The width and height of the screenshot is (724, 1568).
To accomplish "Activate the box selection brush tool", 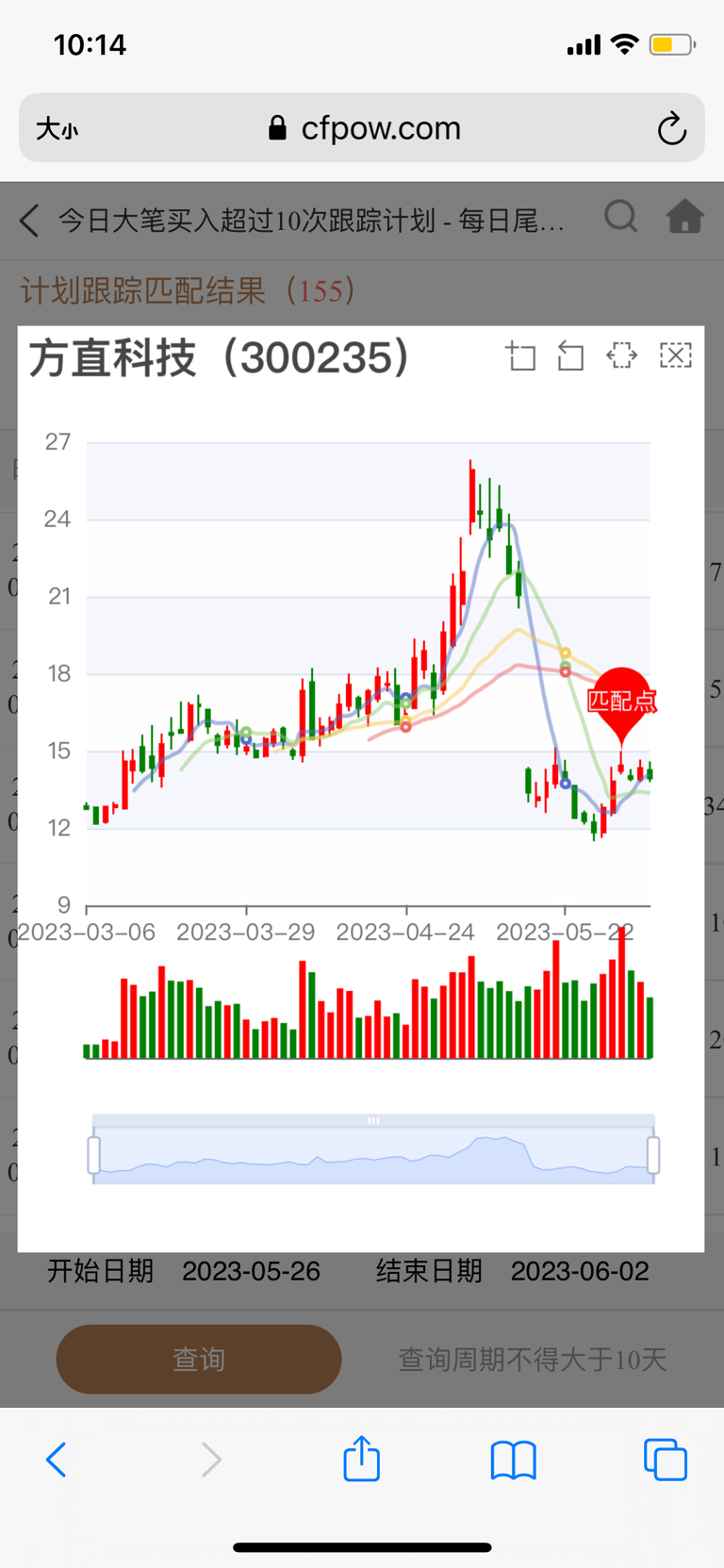I will pyautogui.click(x=622, y=356).
